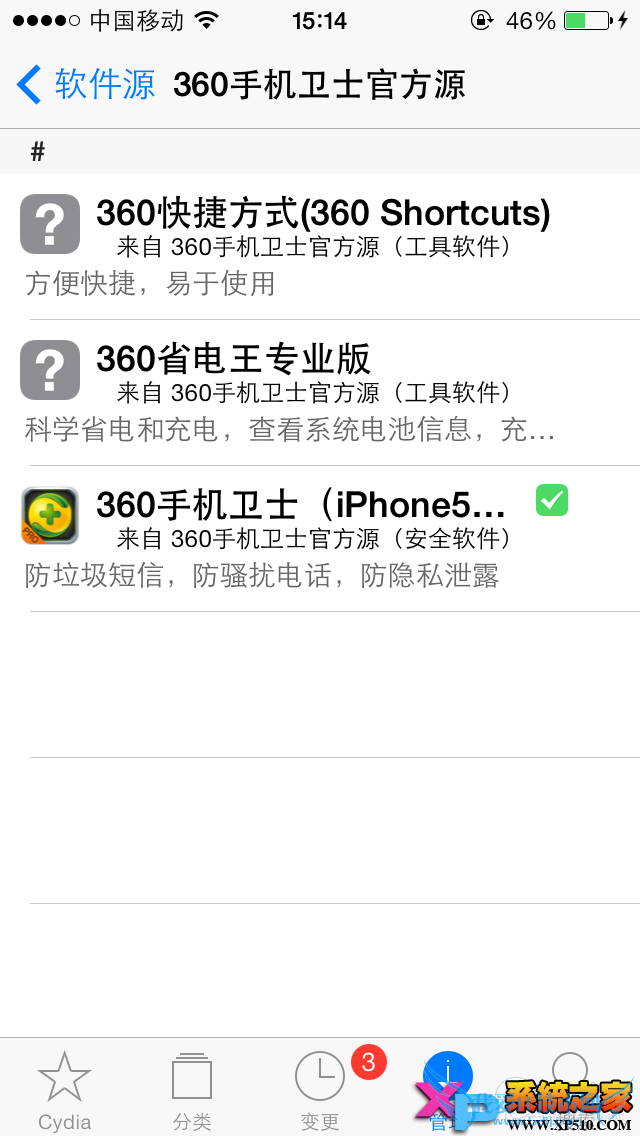View the 360省电王专业版 package details
The height and width of the screenshot is (1136, 640).
pos(320,393)
